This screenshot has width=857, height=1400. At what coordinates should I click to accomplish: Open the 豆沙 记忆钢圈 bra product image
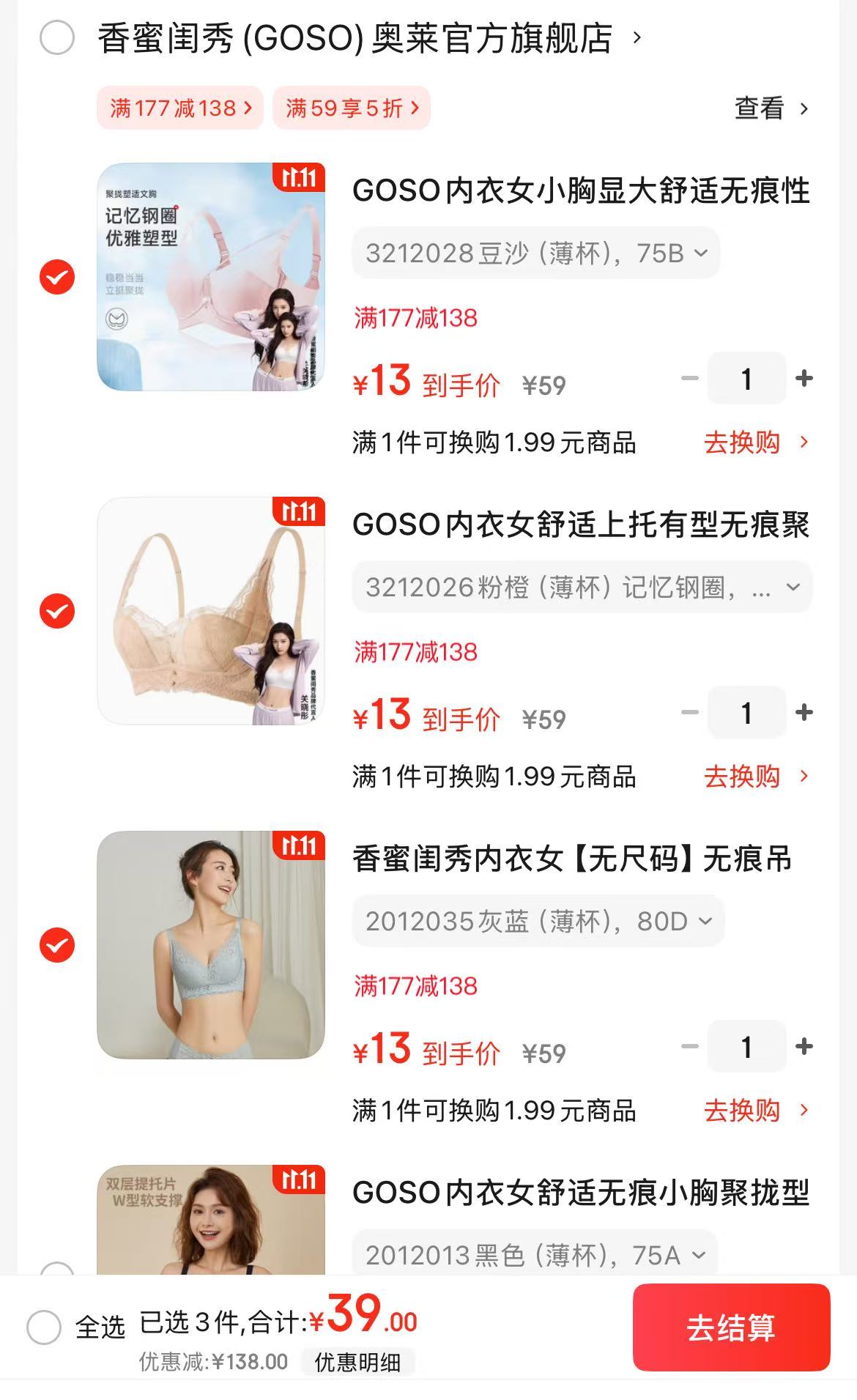[211, 277]
